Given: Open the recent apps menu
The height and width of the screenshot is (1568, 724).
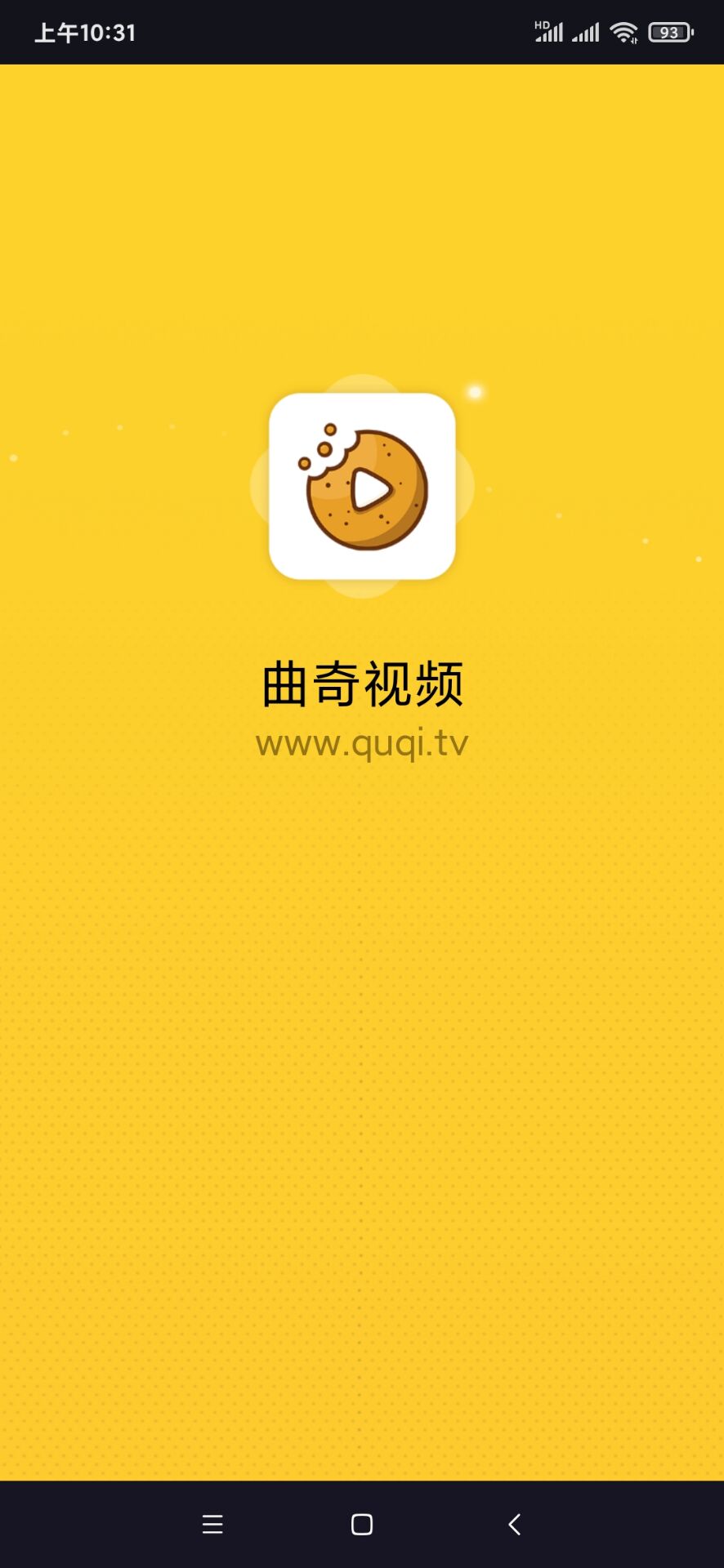Looking at the screenshot, I should pyautogui.click(x=212, y=1524).
